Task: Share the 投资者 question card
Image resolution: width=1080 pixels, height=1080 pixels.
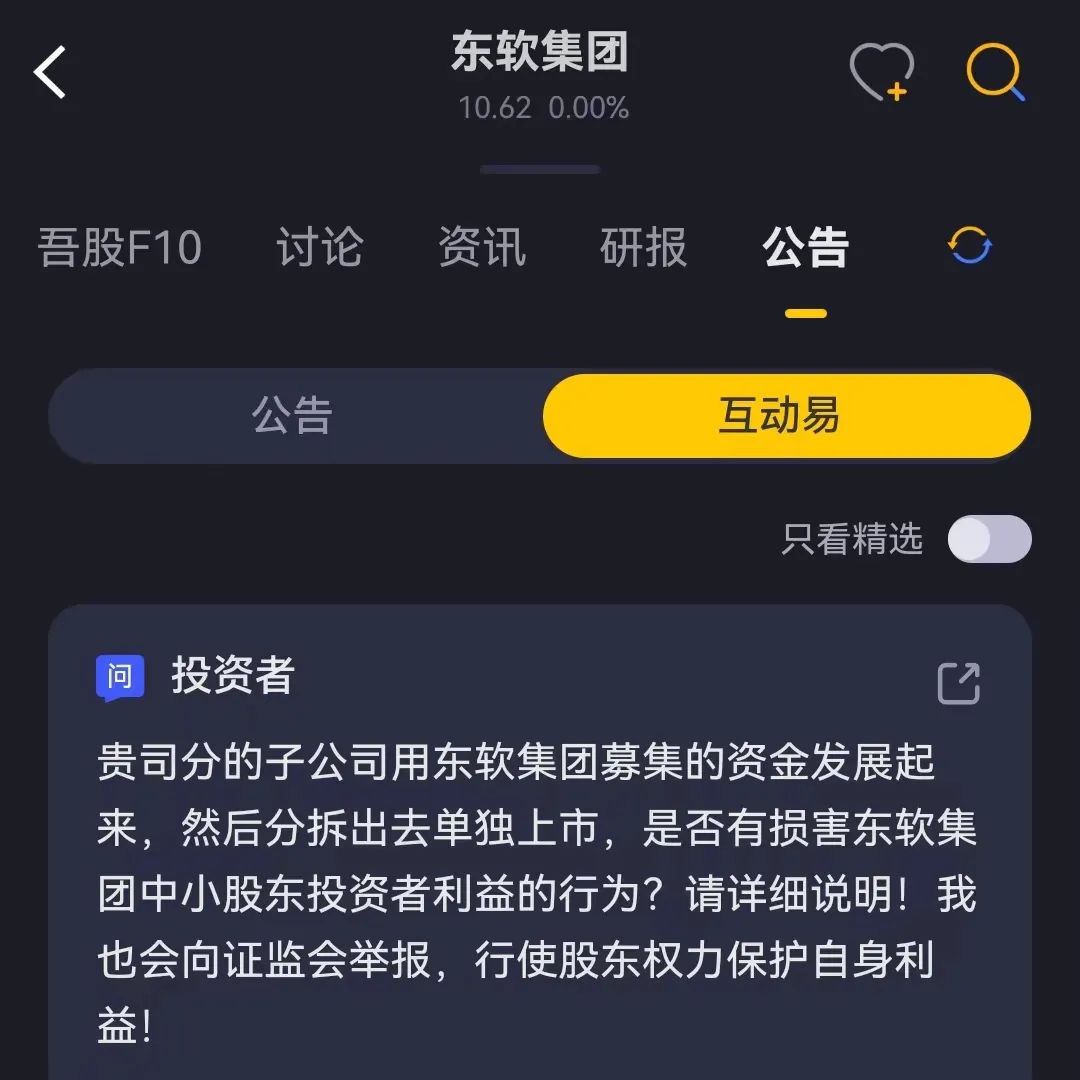Action: click(958, 683)
